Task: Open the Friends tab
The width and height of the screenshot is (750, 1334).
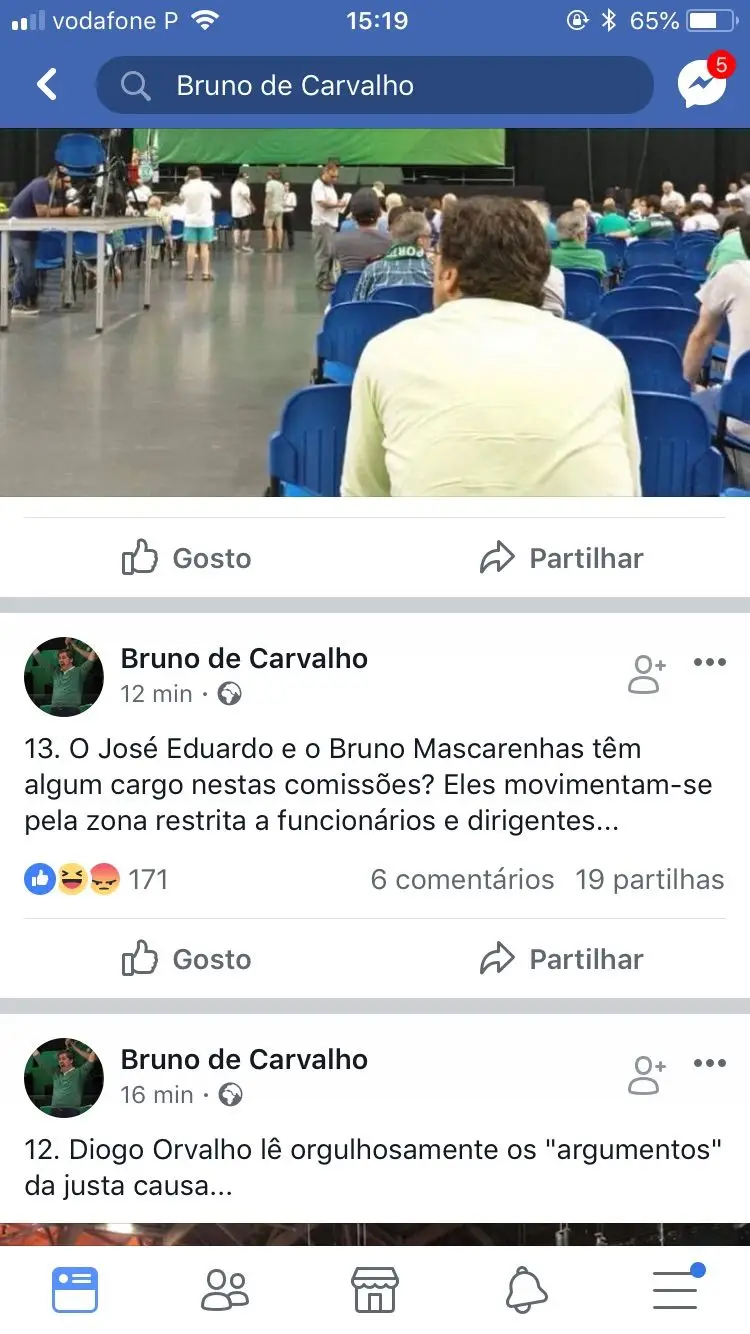Action: click(x=224, y=1289)
